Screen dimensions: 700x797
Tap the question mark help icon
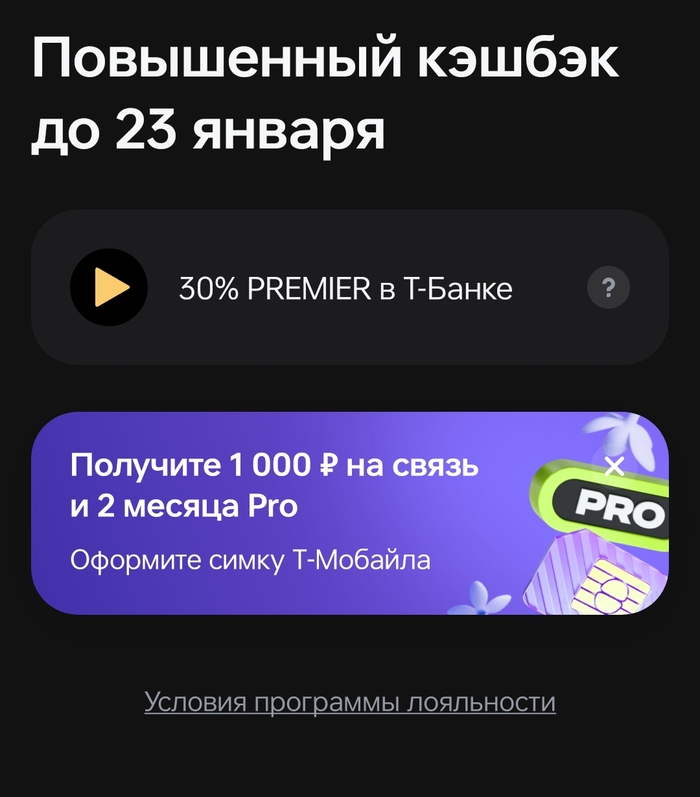[x=608, y=289]
